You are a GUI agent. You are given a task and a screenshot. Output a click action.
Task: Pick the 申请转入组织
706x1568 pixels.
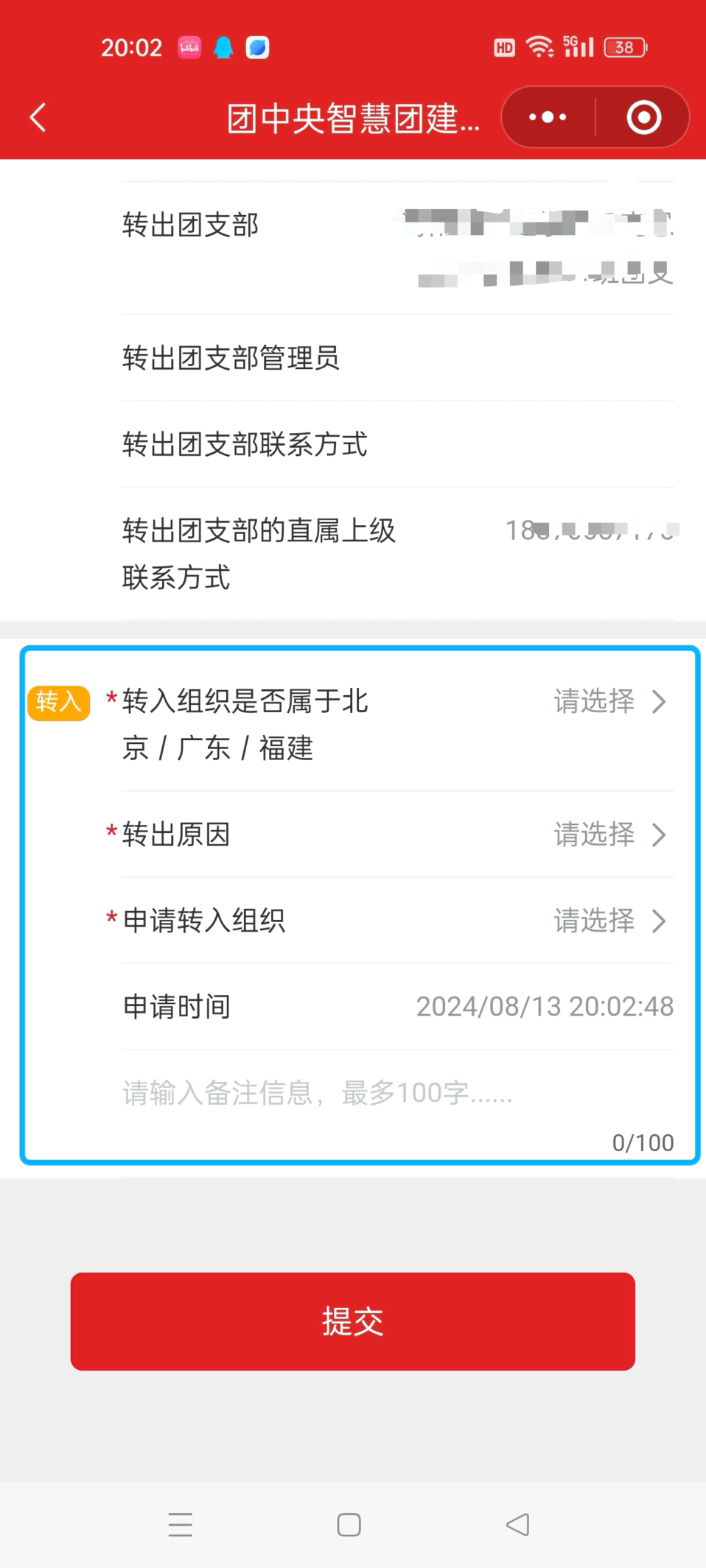tap(609, 921)
